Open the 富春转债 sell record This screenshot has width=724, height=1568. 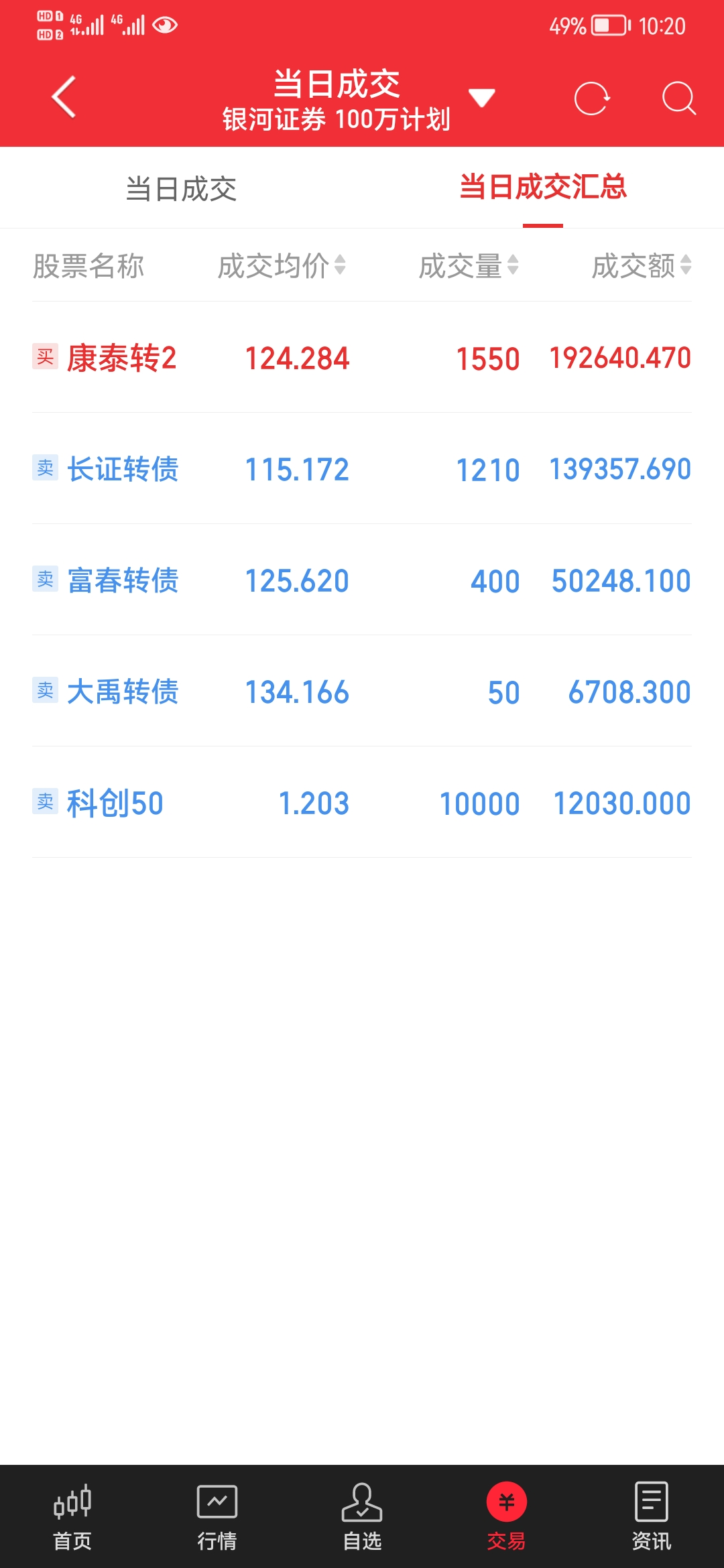coord(362,580)
